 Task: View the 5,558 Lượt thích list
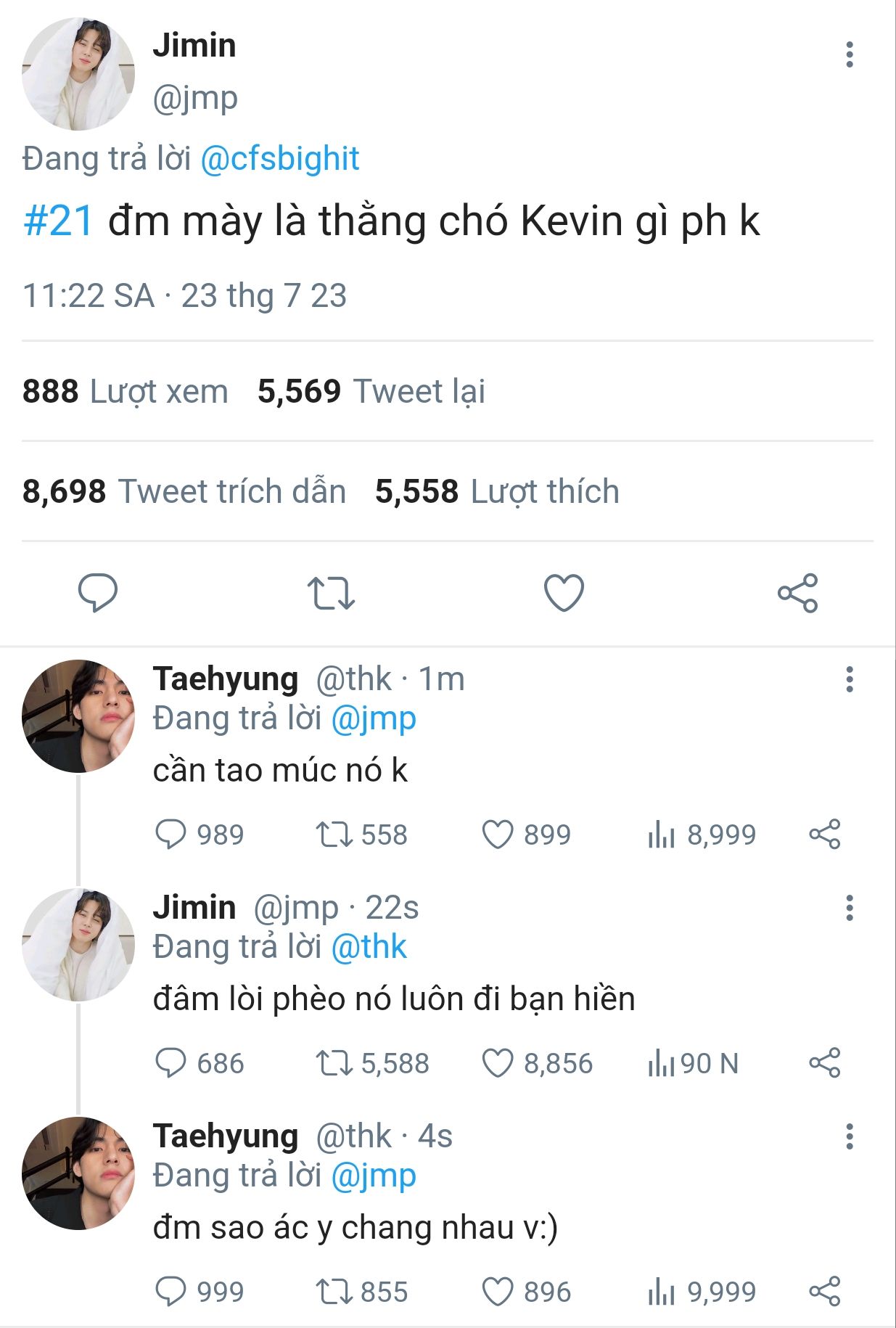[497, 491]
